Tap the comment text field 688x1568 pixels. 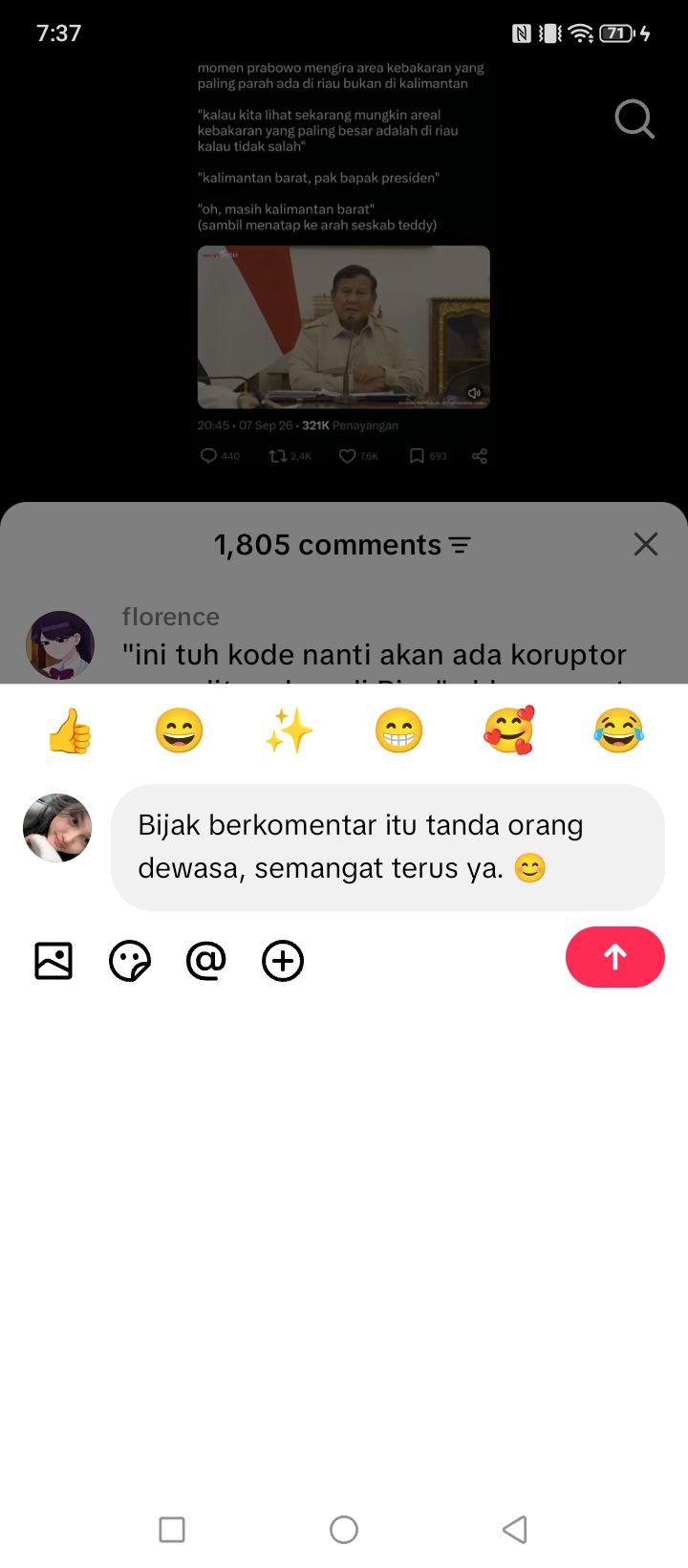click(388, 847)
